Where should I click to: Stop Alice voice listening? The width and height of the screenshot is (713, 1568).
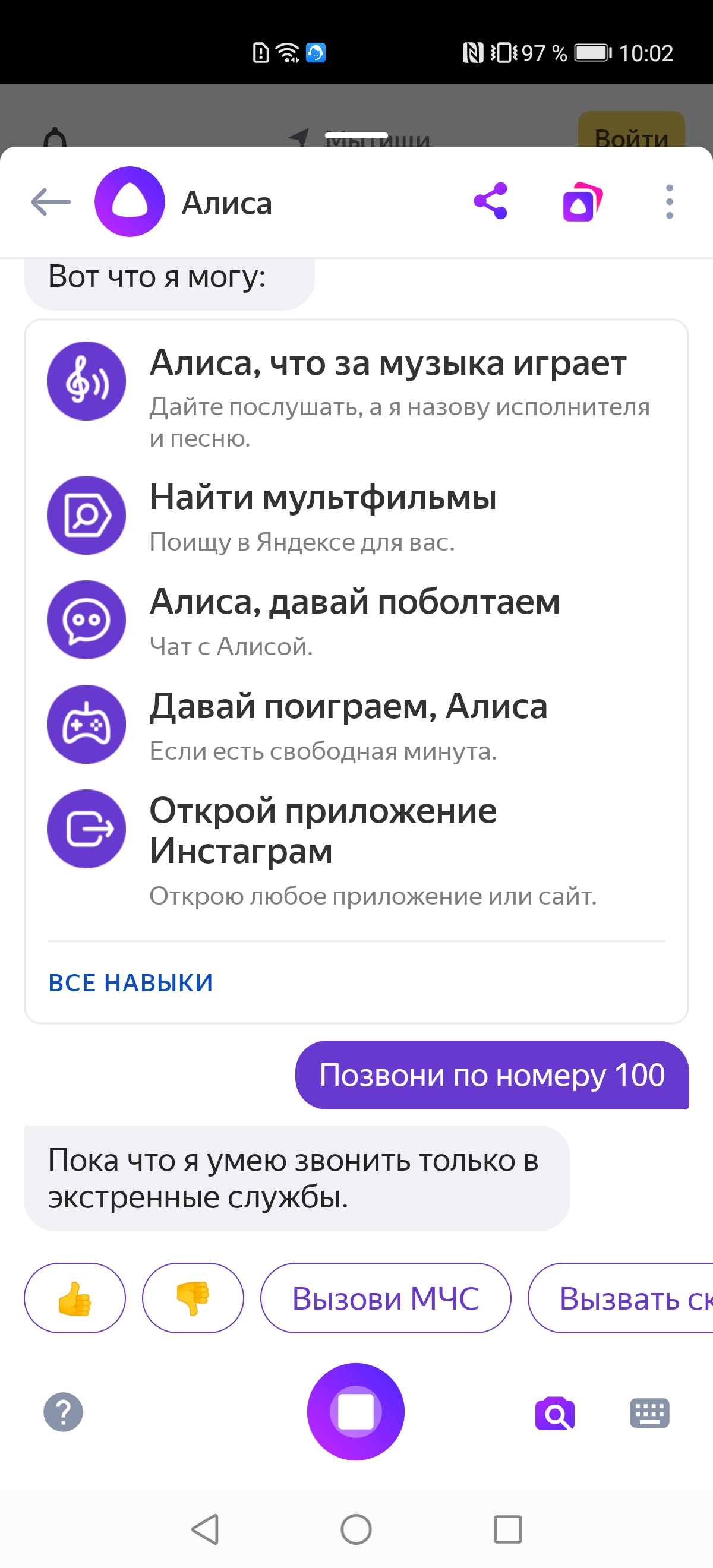(x=355, y=1412)
